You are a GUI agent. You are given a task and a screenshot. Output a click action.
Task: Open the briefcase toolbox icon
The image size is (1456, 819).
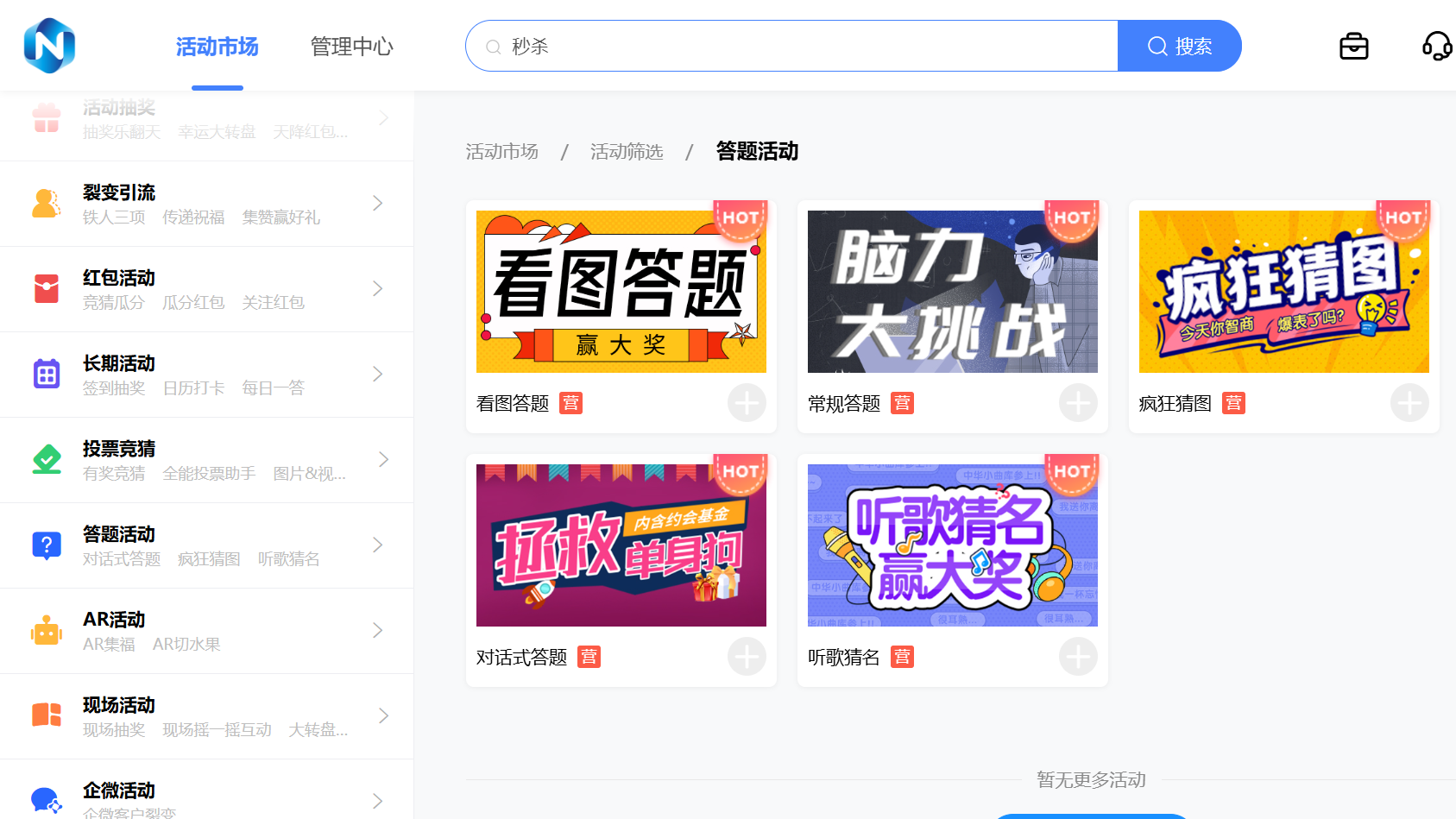[1353, 47]
